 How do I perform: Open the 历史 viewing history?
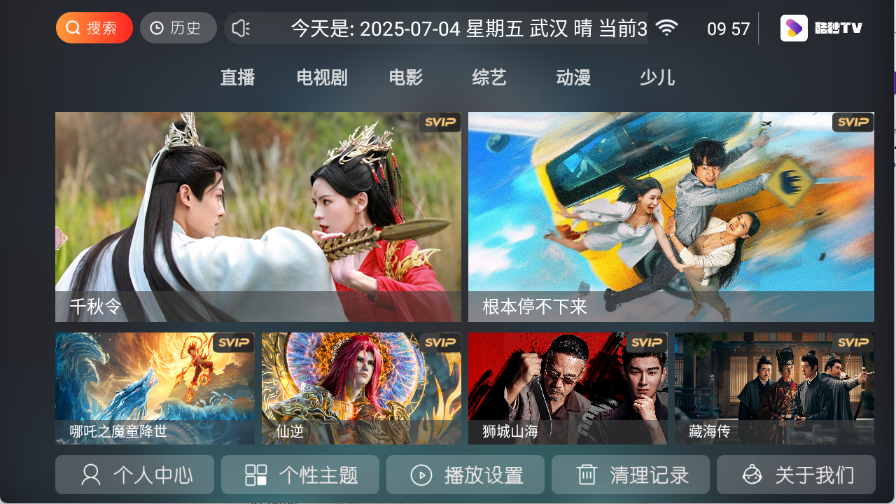click(x=178, y=28)
